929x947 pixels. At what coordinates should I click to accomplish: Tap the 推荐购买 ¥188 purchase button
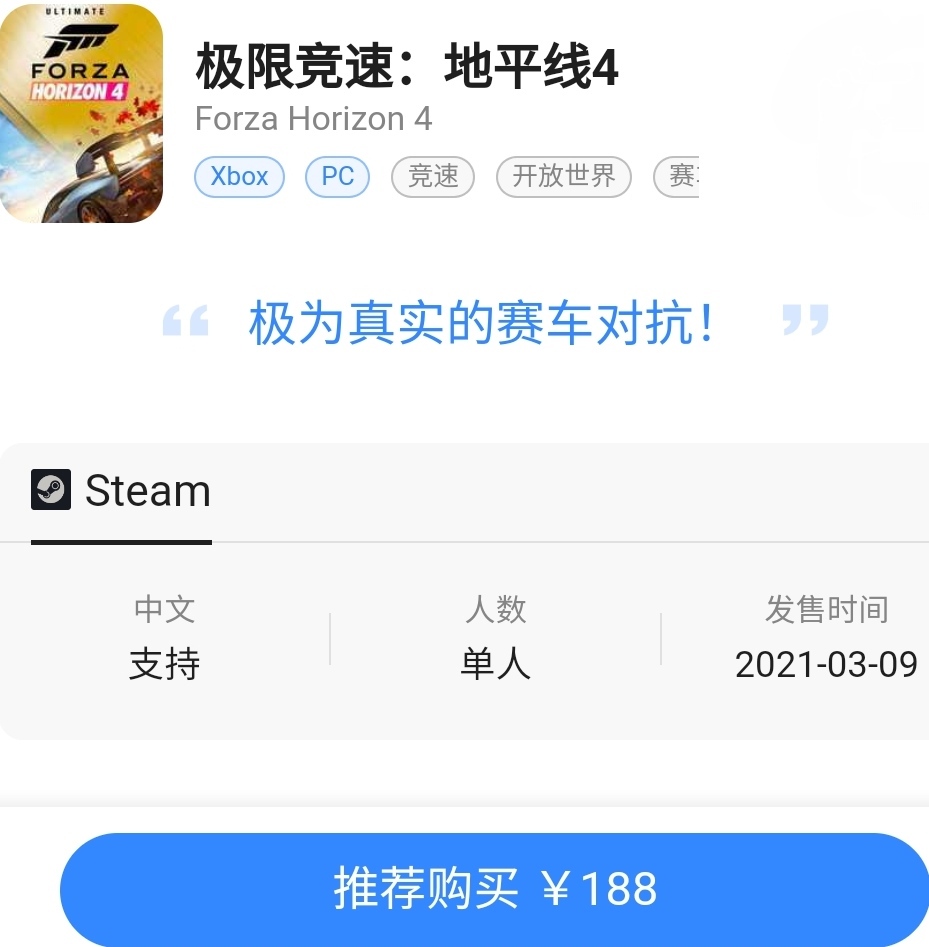click(494, 889)
